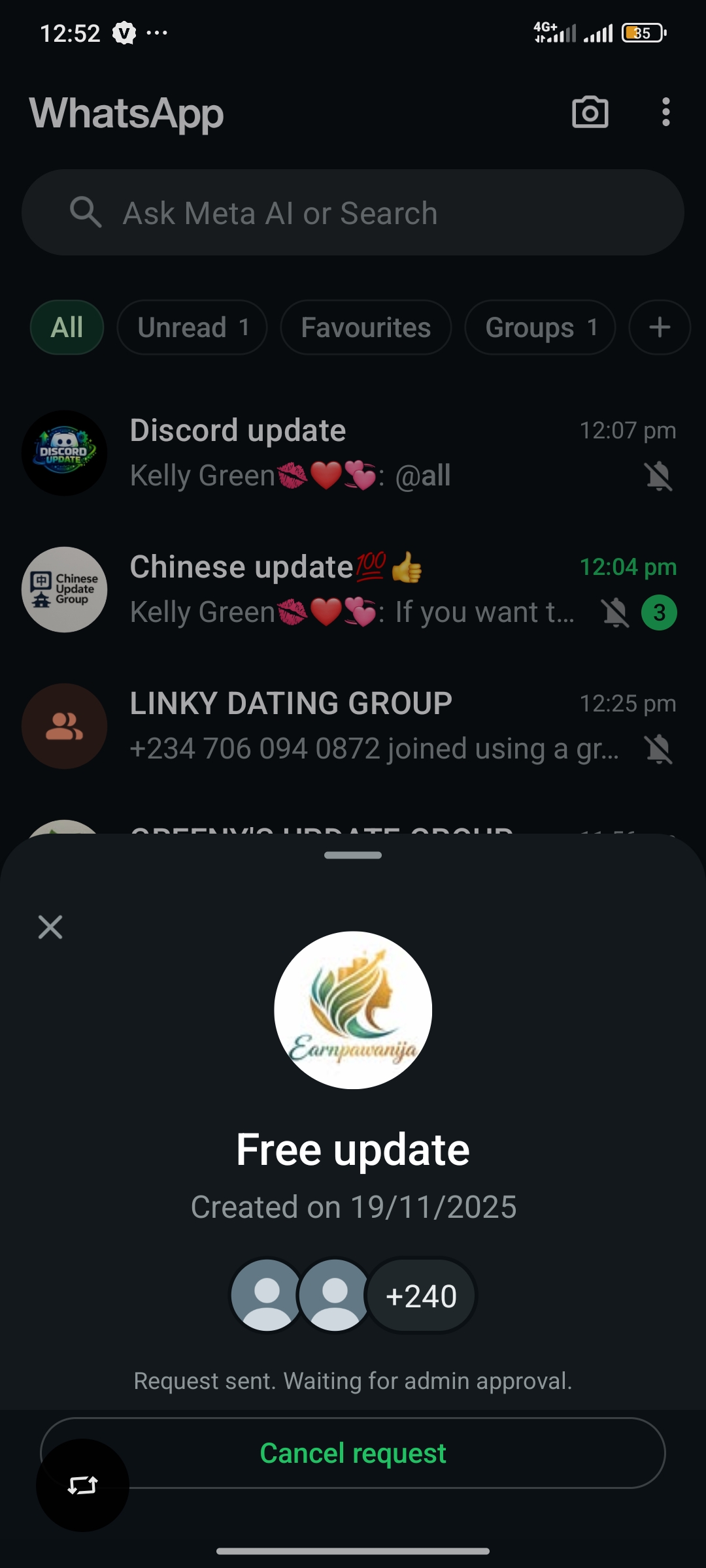Tap the floating switch arrows button

click(x=82, y=1486)
